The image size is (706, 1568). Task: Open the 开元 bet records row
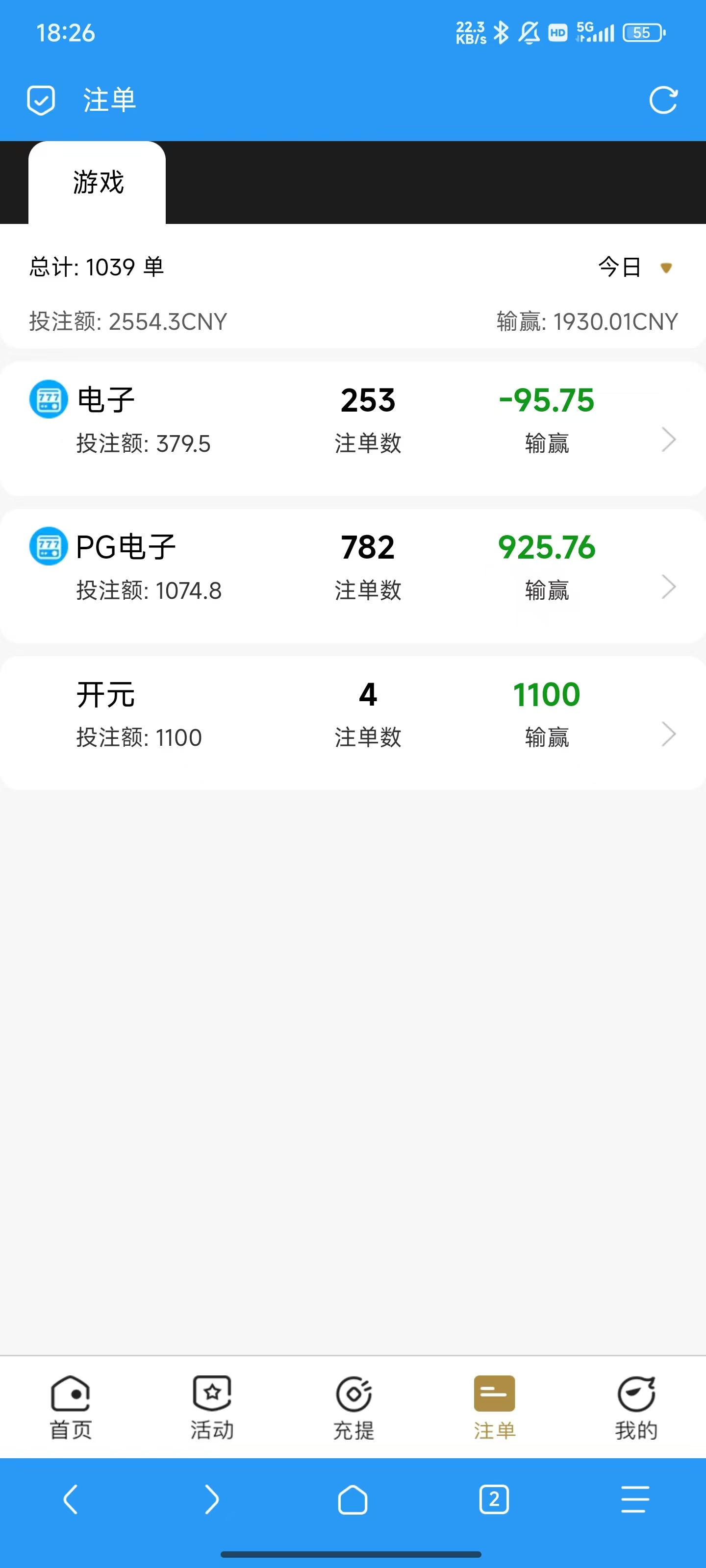pos(353,723)
